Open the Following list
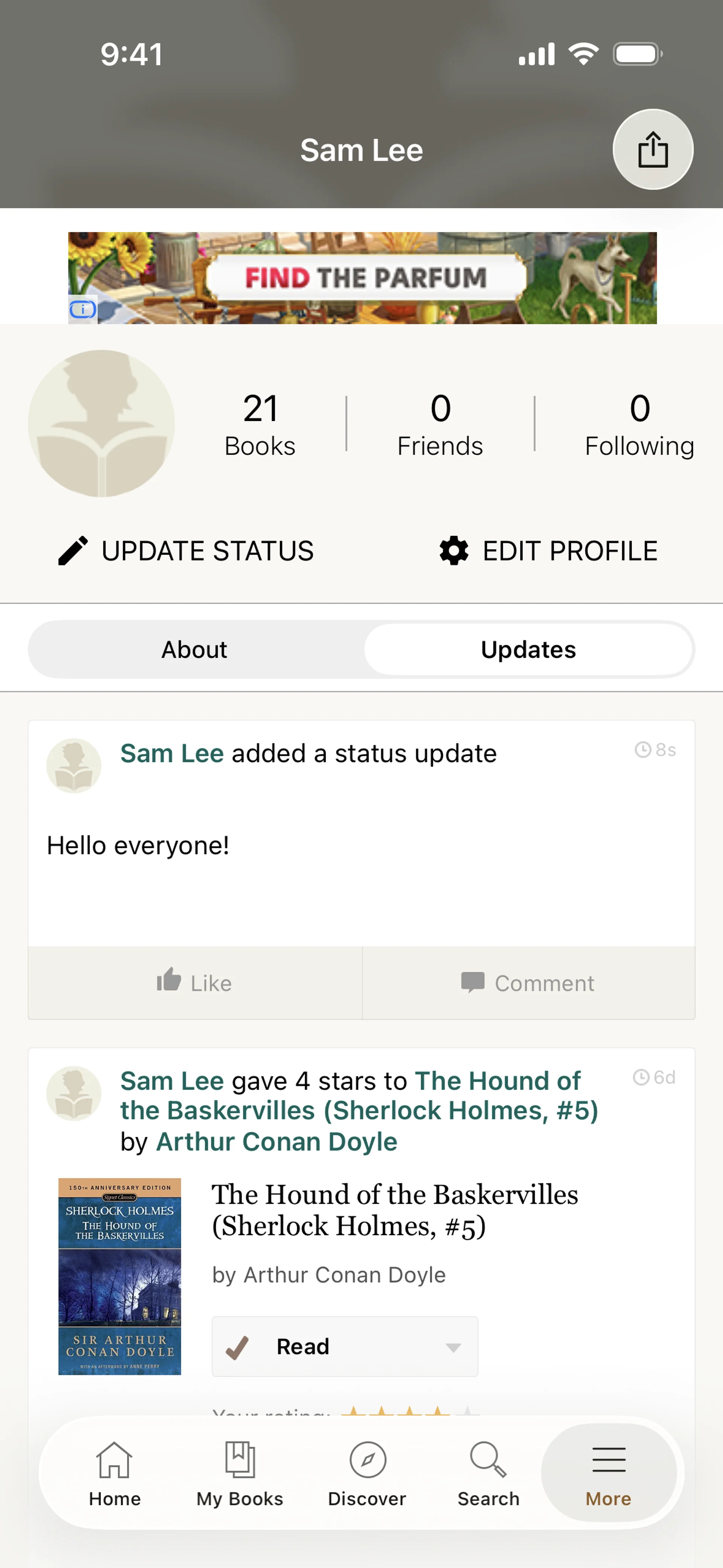 pos(639,424)
